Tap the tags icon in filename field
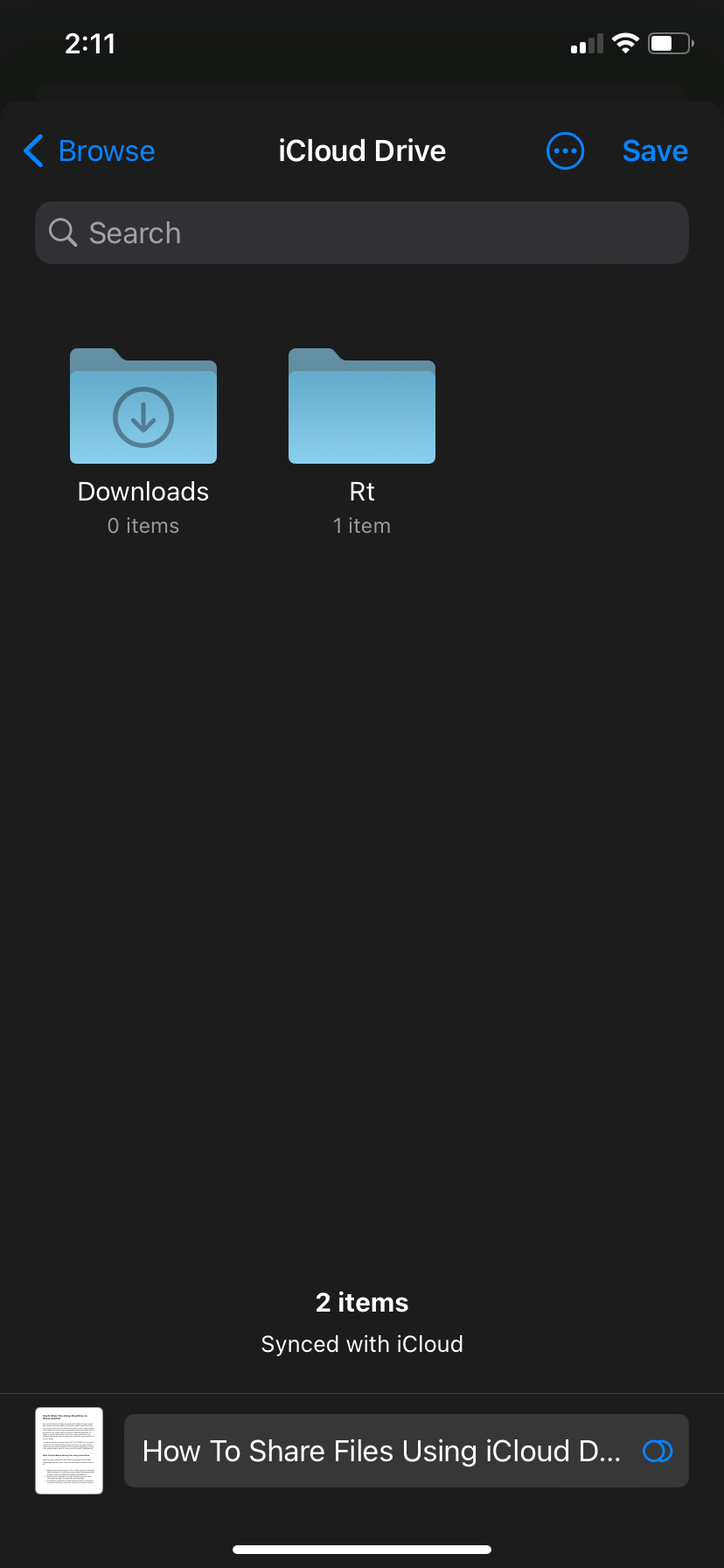This screenshot has height=1568, width=724. tap(658, 1451)
